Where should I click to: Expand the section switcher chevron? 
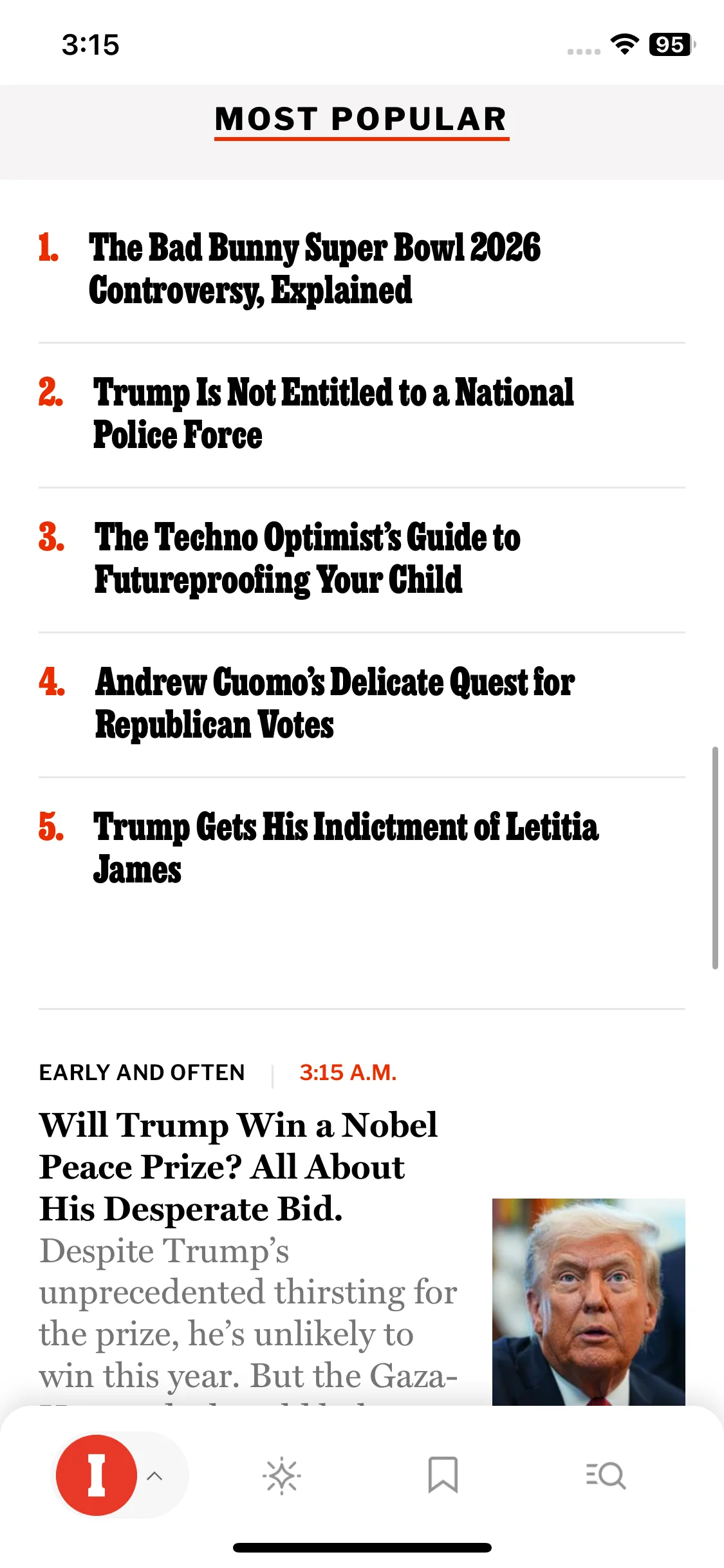155,1475
